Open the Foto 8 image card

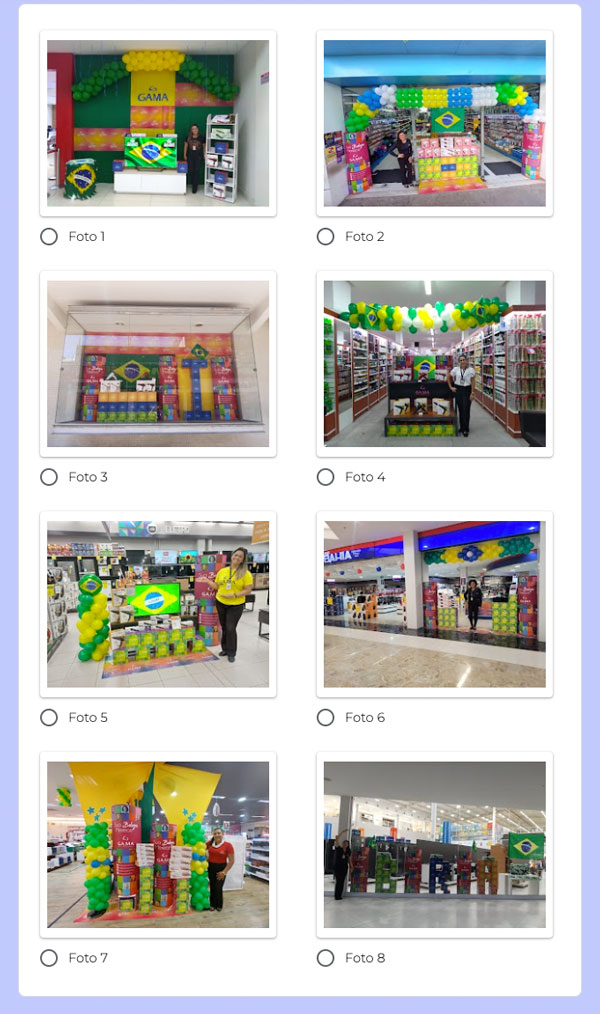coord(434,844)
